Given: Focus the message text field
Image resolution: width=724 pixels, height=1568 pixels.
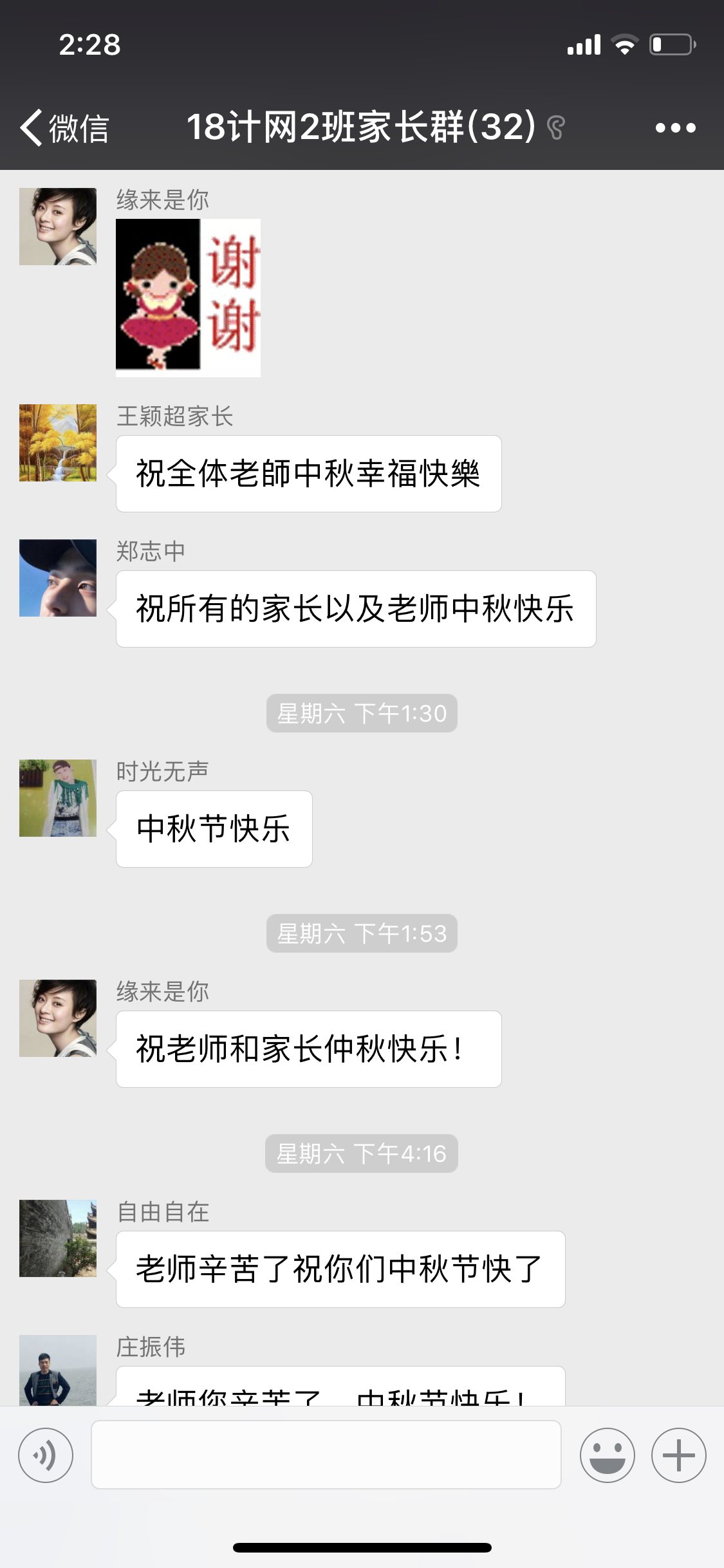Looking at the screenshot, I should coord(326,1455).
